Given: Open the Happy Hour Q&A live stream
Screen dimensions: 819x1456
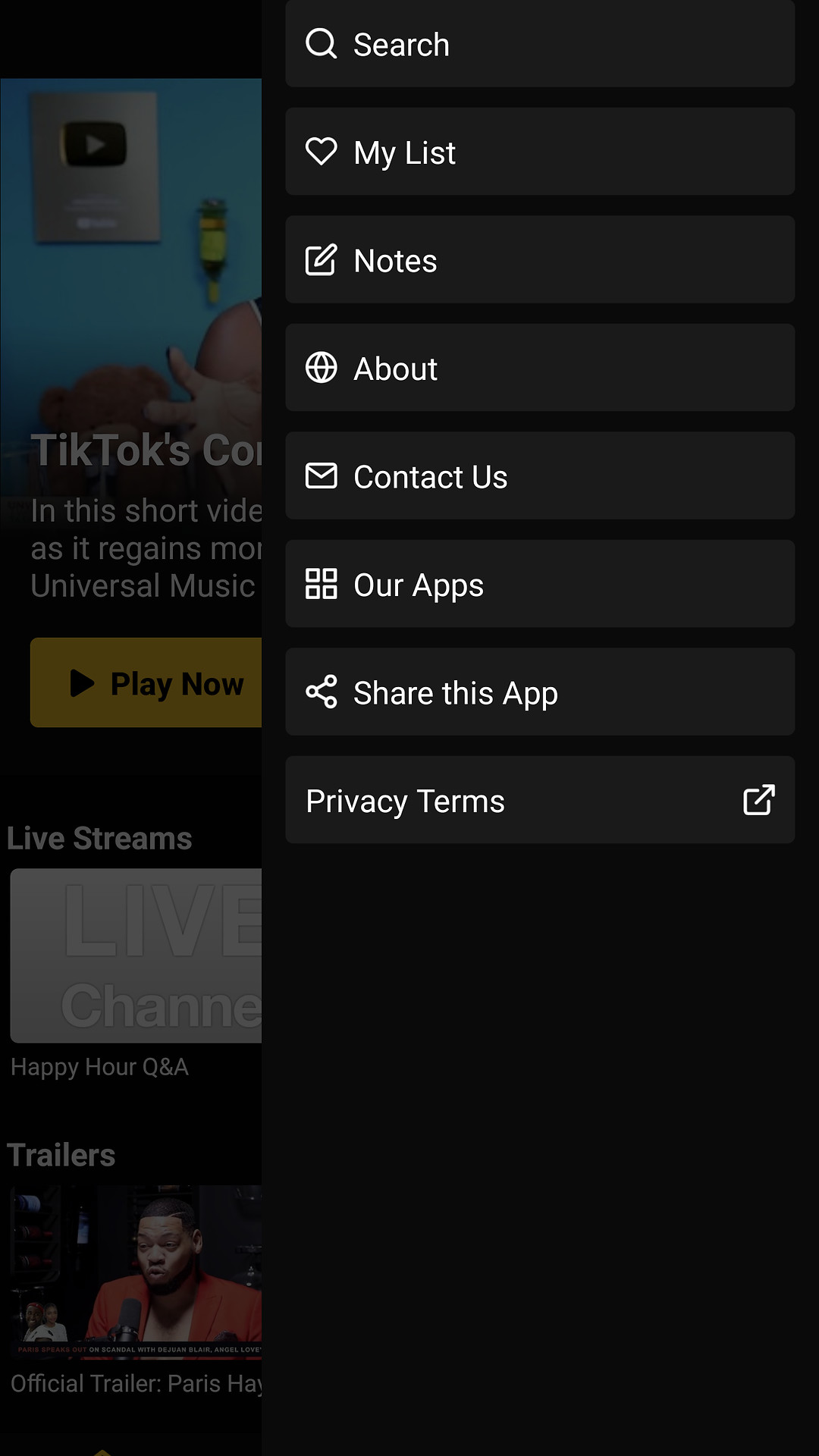Looking at the screenshot, I should point(136,957).
